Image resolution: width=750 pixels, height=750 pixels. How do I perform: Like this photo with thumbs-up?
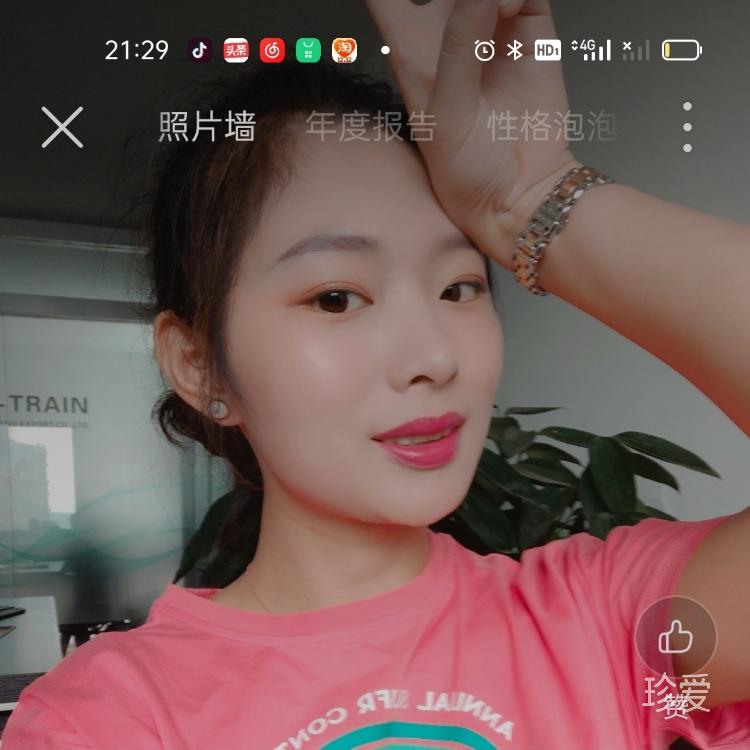676,637
